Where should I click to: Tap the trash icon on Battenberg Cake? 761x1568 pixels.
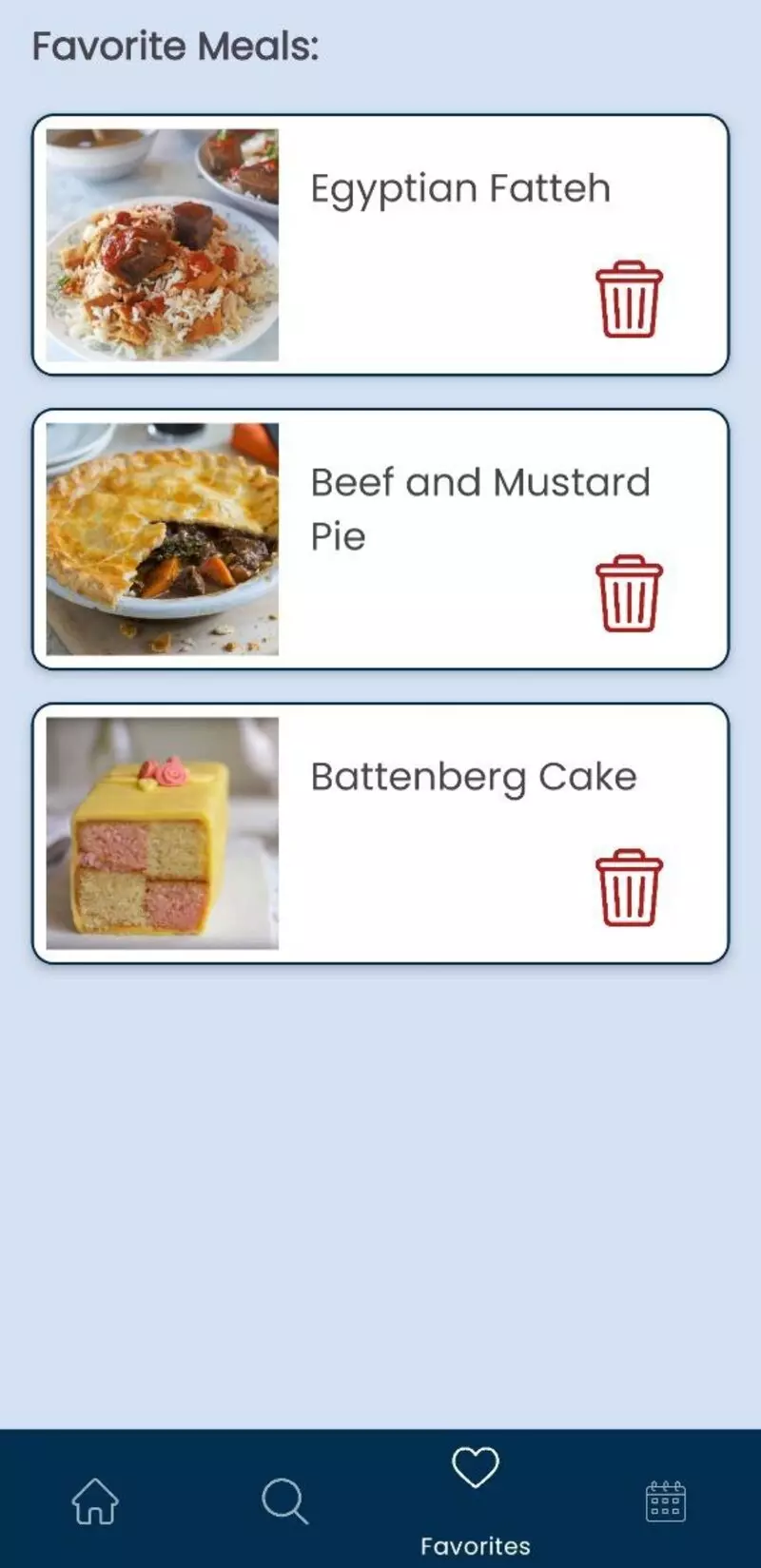[629, 887]
